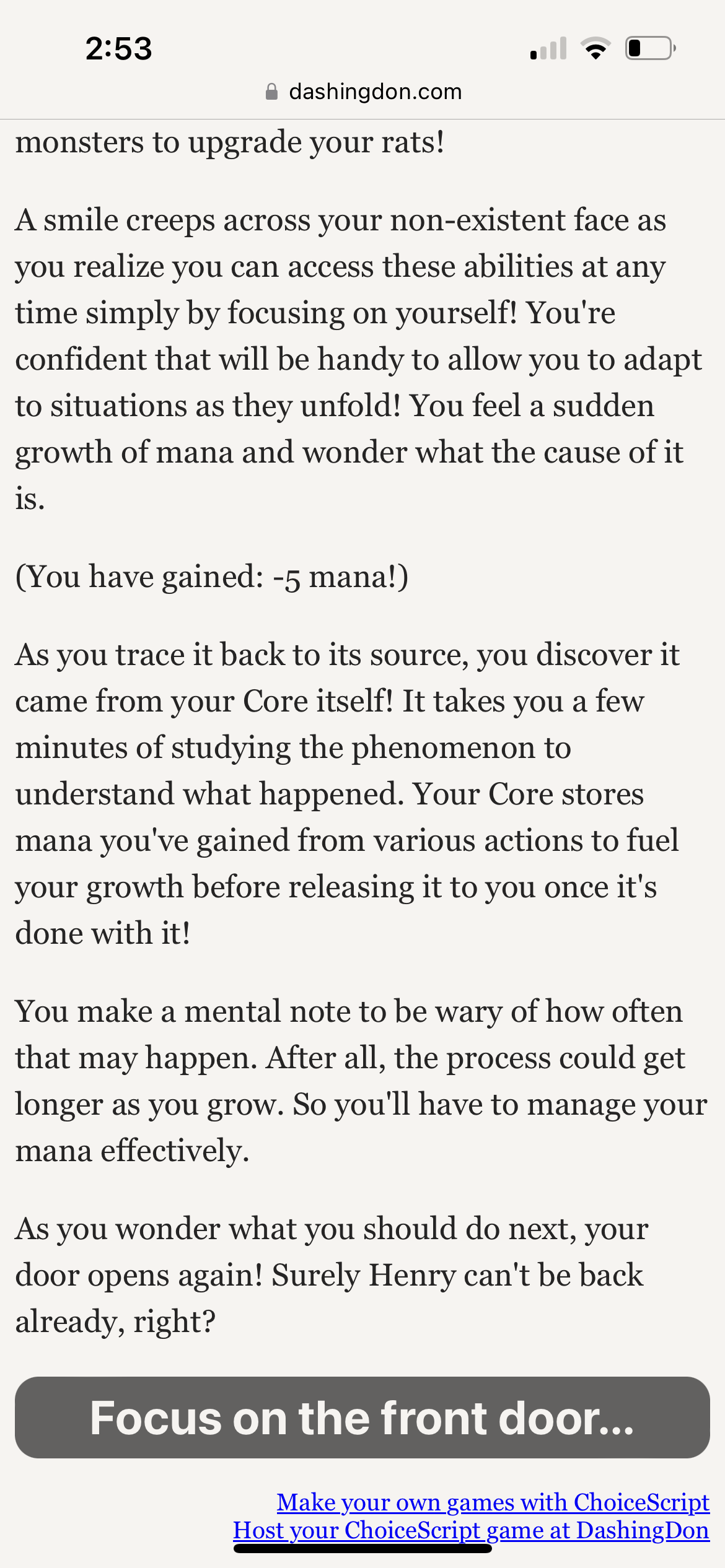The height and width of the screenshot is (1568, 725).
Task: Open Make your own games with ChoiceScript link
Action: coord(493,1502)
